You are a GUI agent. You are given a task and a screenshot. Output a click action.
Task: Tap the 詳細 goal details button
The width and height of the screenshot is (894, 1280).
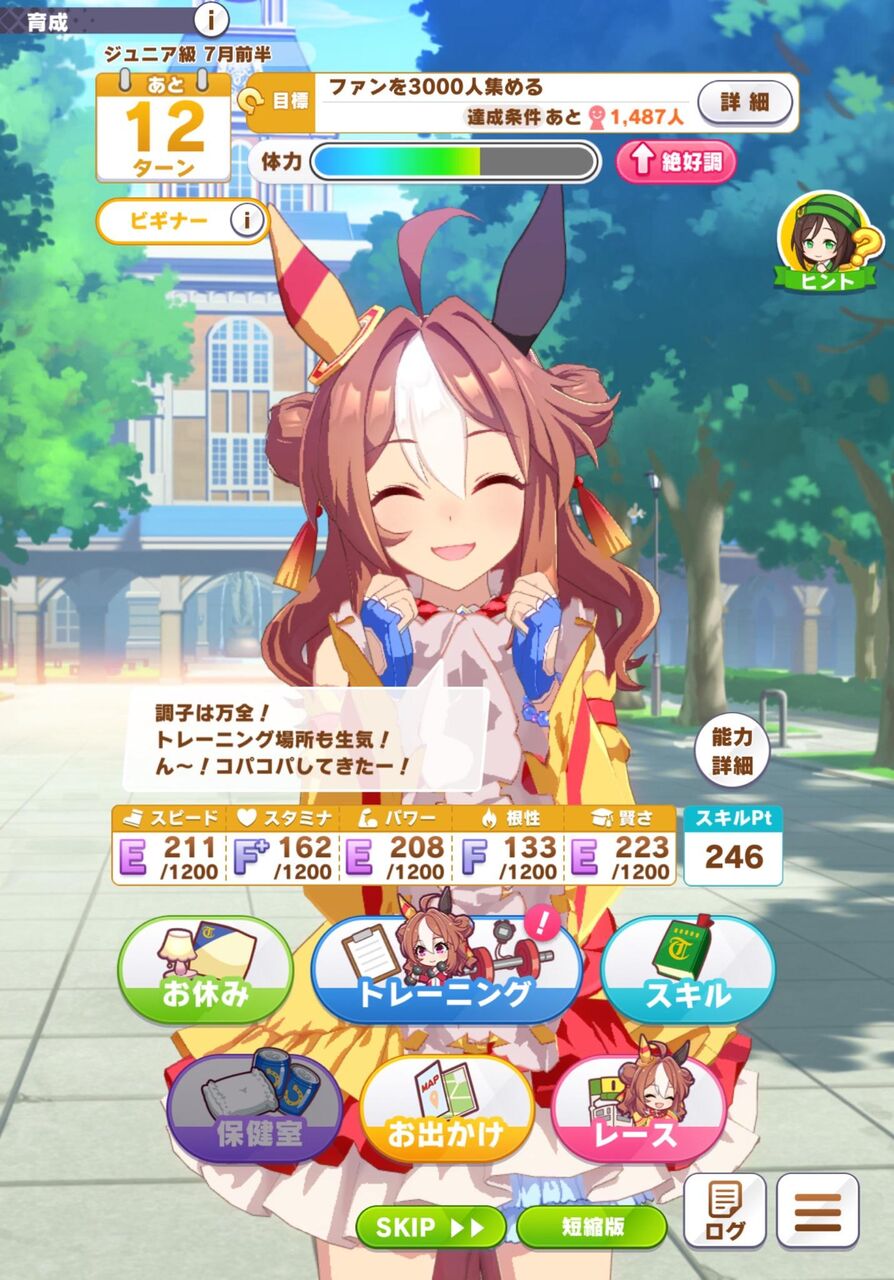coord(745,101)
